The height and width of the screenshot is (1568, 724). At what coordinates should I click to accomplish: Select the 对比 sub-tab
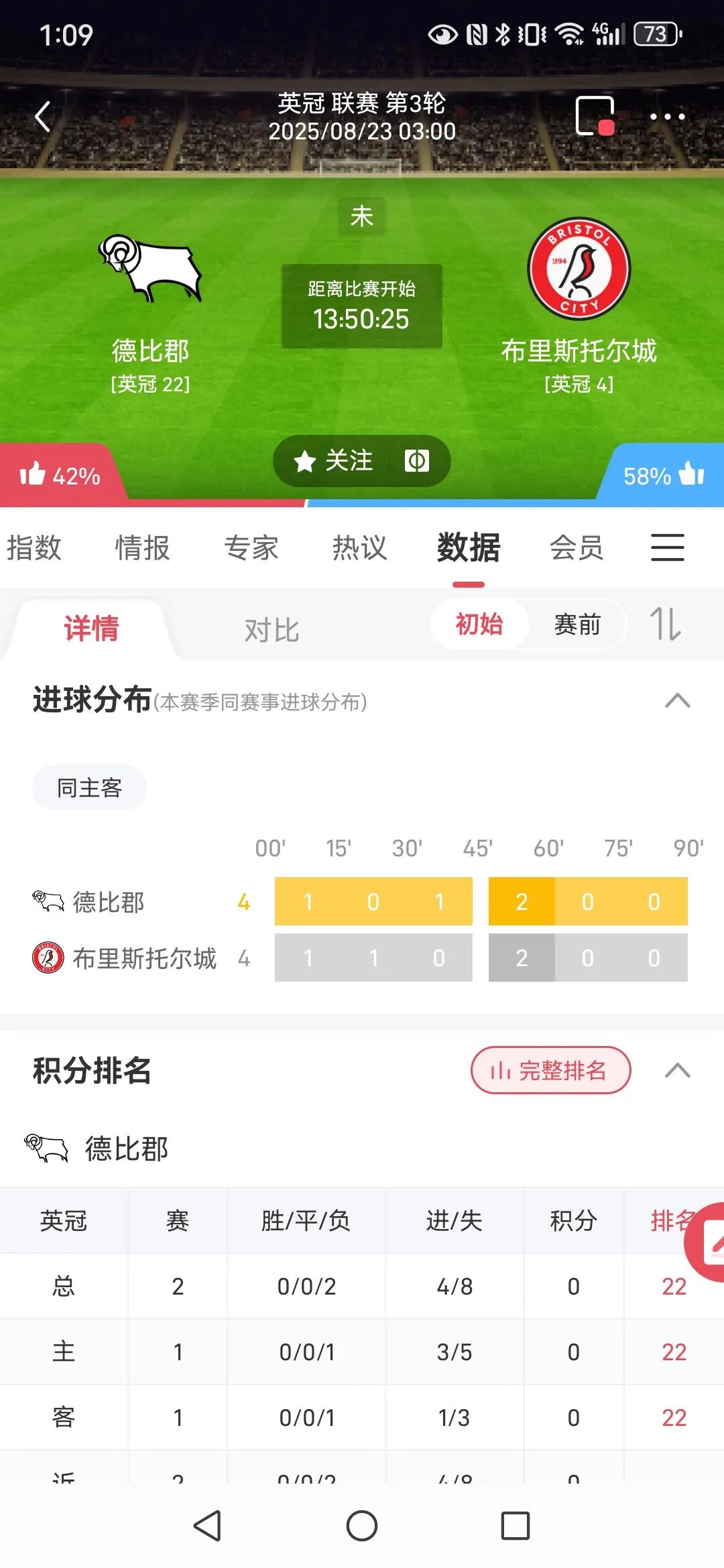coord(271,630)
